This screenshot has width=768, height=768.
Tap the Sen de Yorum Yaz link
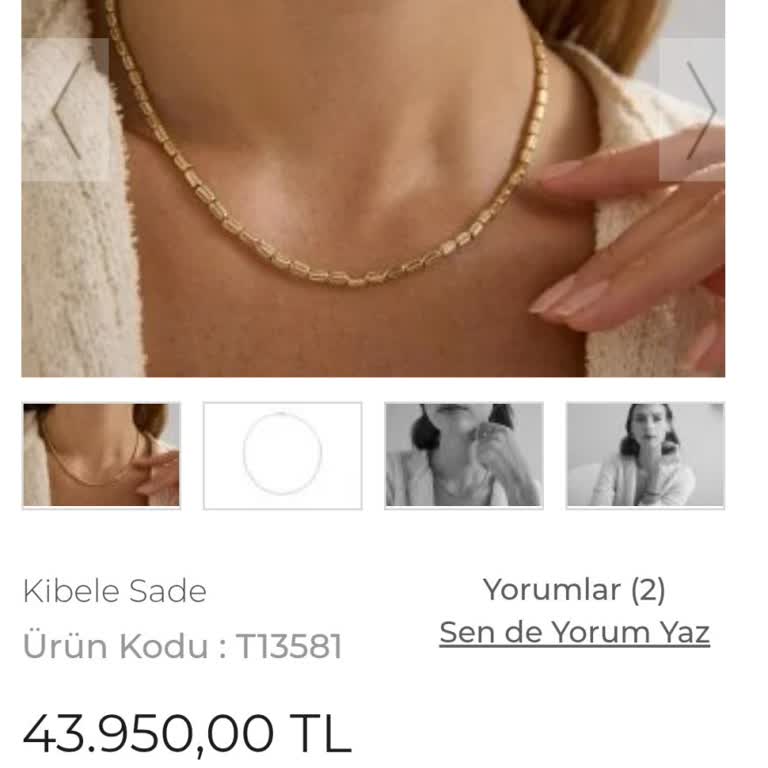tap(574, 632)
